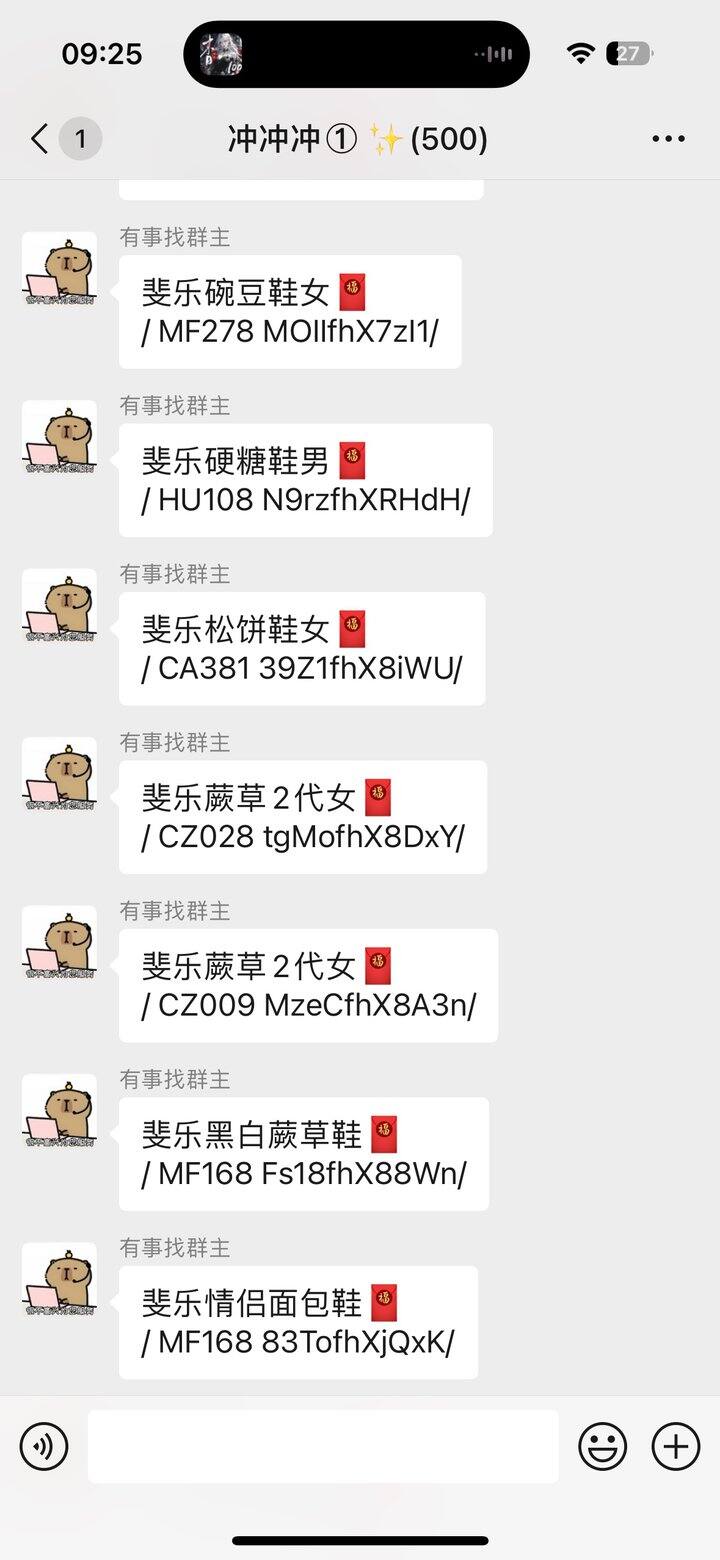Switch to voice message input

(x=44, y=1446)
